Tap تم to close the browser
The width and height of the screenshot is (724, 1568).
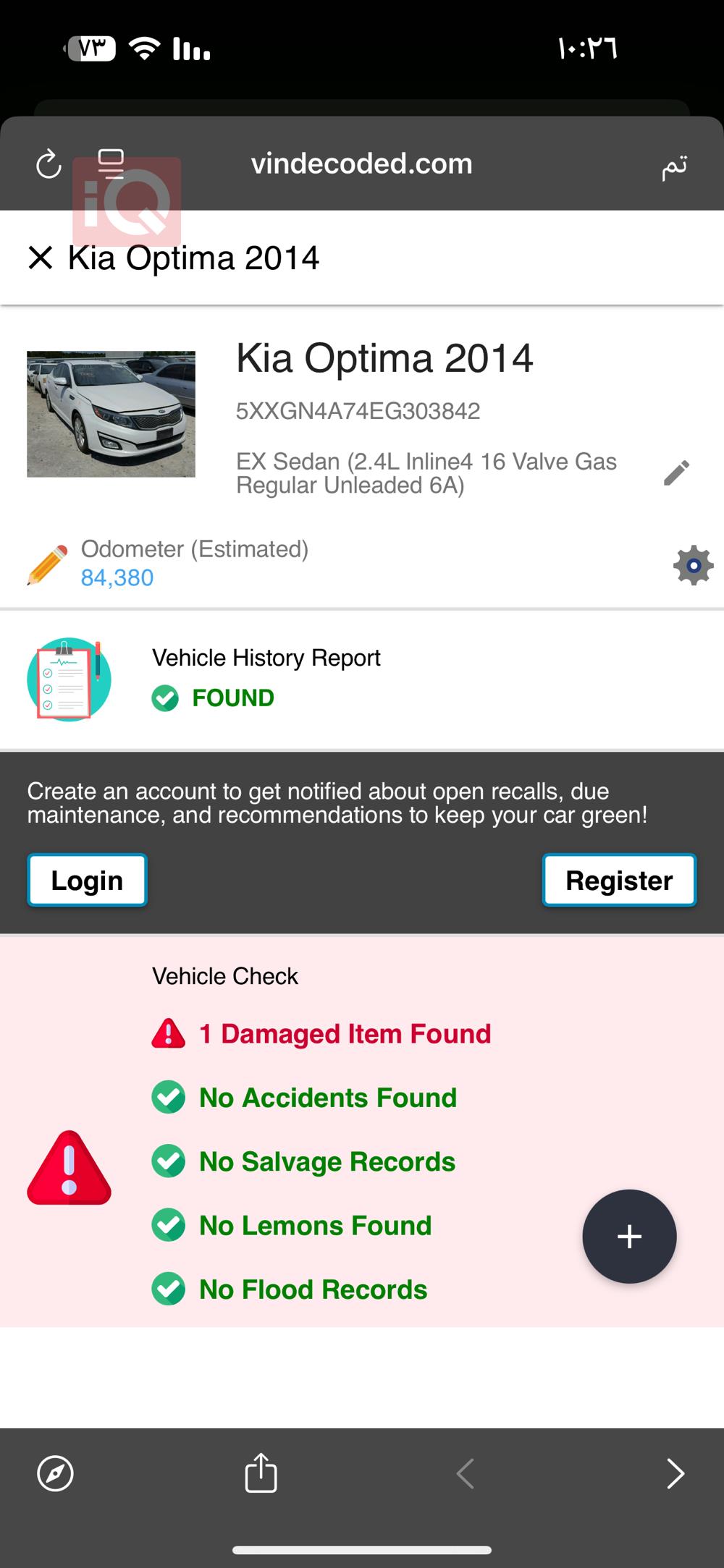[x=674, y=166]
